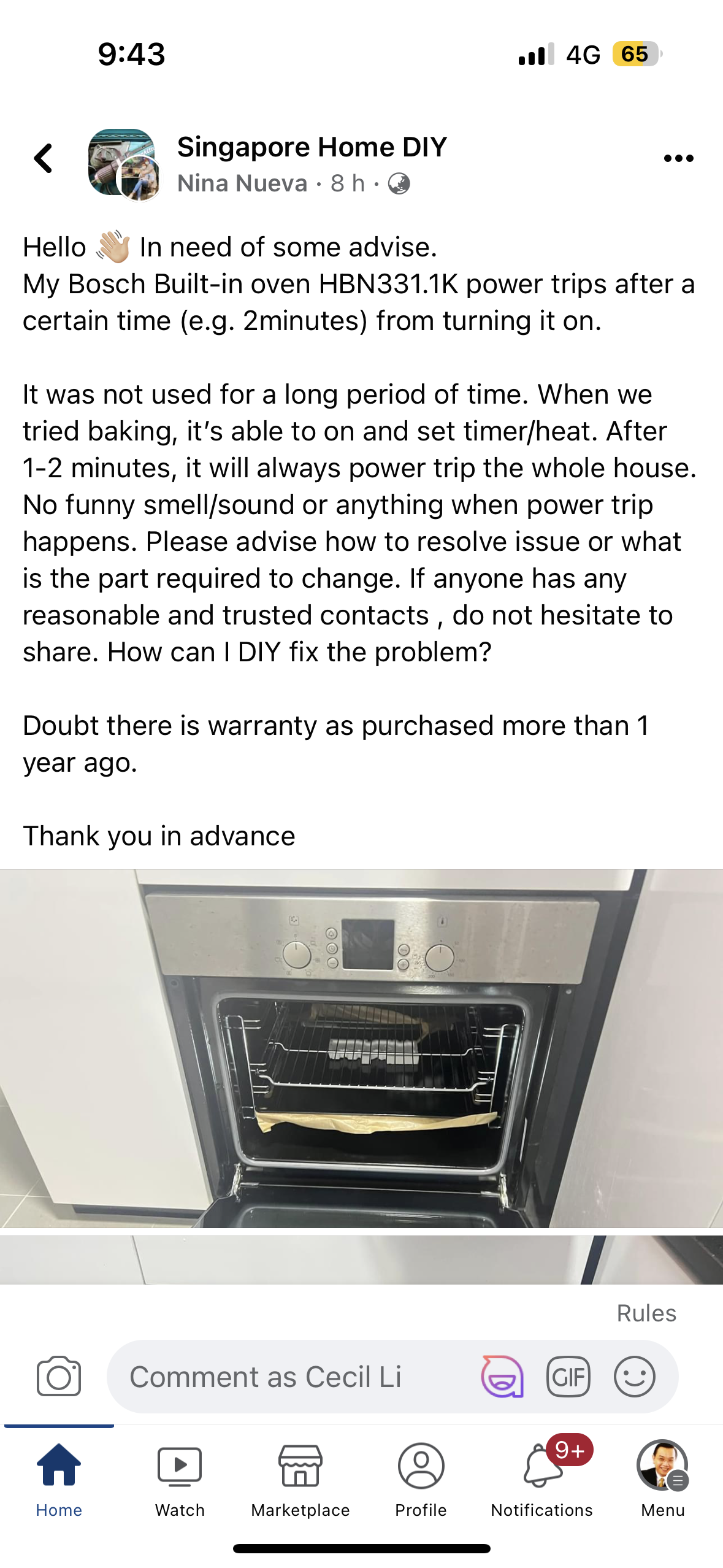723x1568 pixels.
Task: Open the GIF picker
Action: (x=568, y=1376)
